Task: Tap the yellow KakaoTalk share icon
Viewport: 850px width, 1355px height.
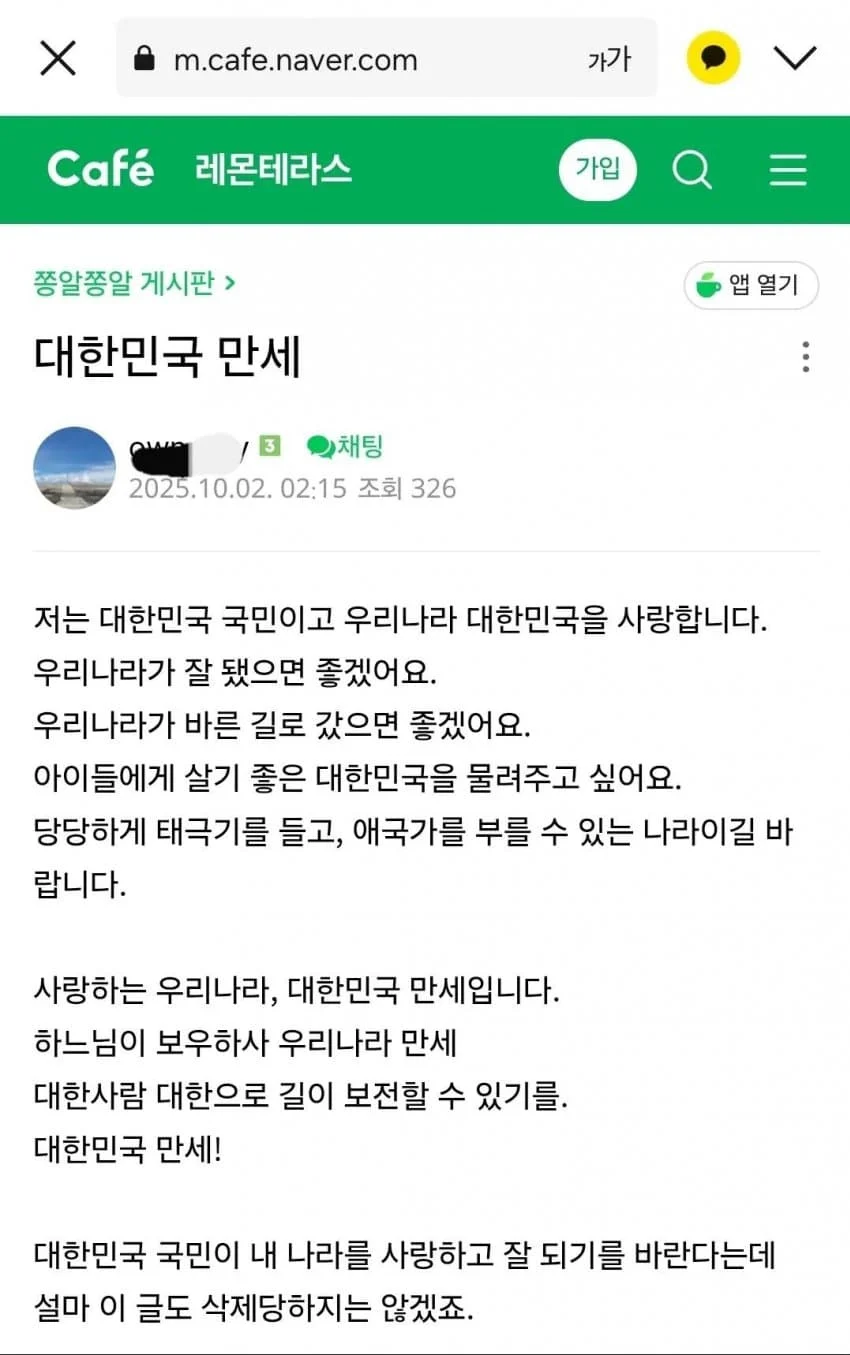Action: click(713, 58)
